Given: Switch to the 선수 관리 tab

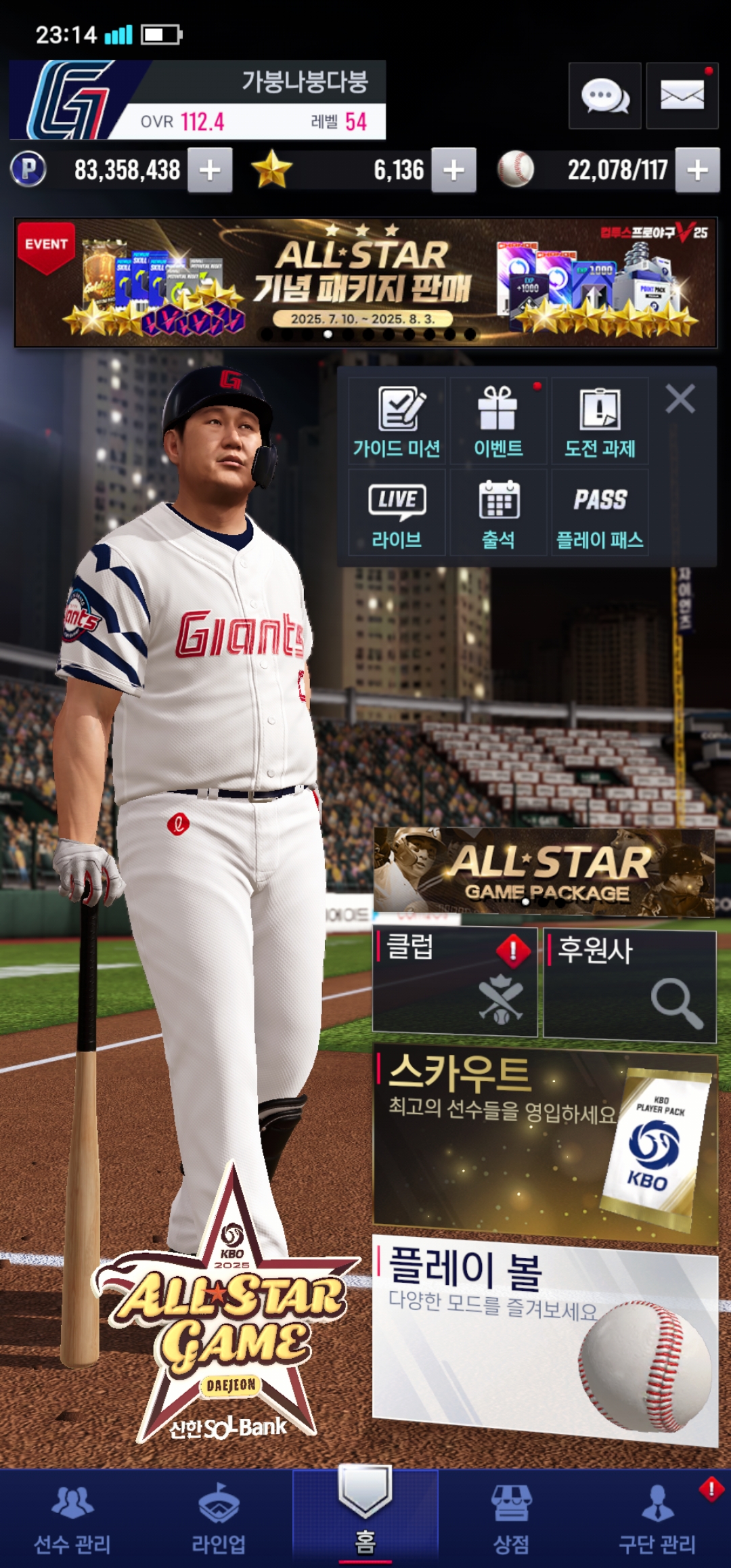Looking at the screenshot, I should (72, 1520).
